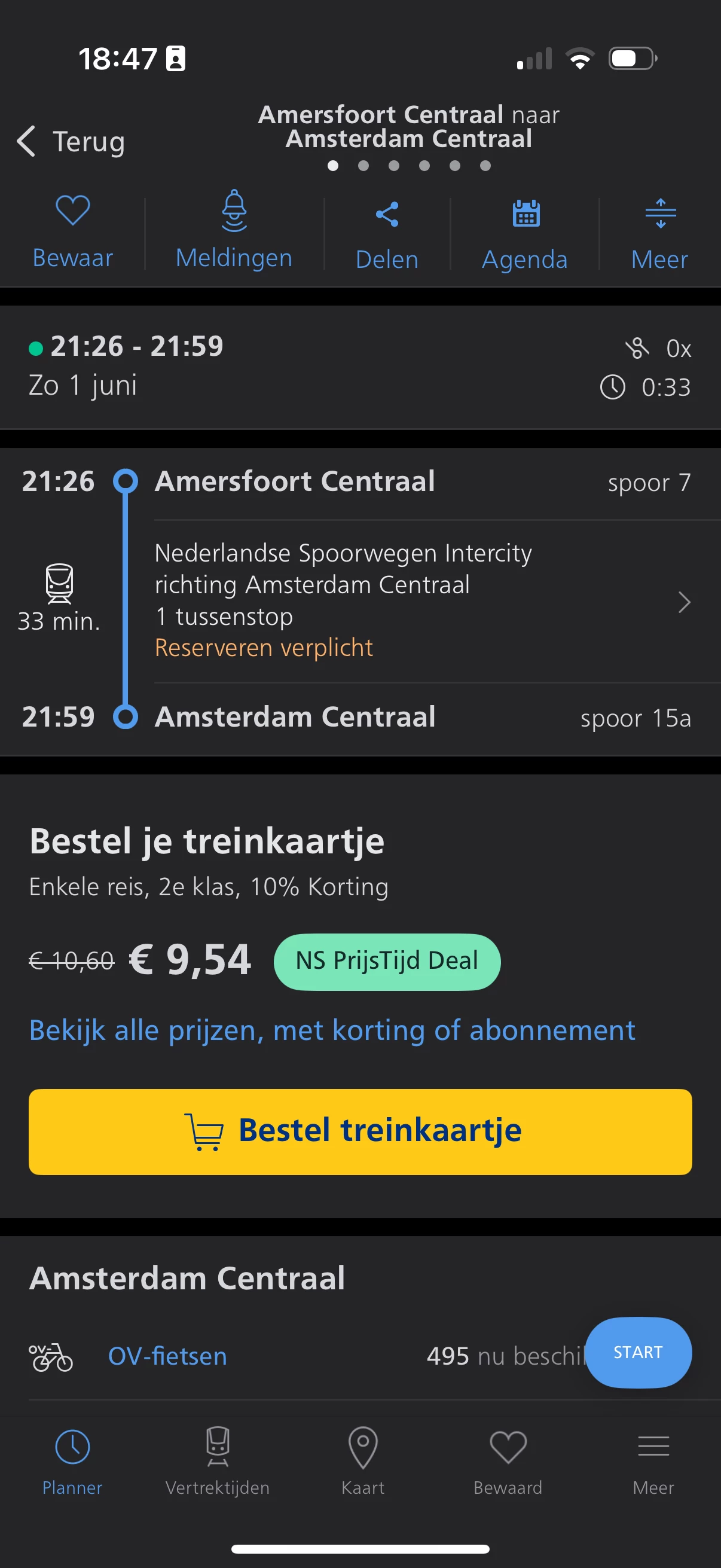Switch to the Kaart tab
Viewport: 721px width, 1568px height.
(363, 1461)
